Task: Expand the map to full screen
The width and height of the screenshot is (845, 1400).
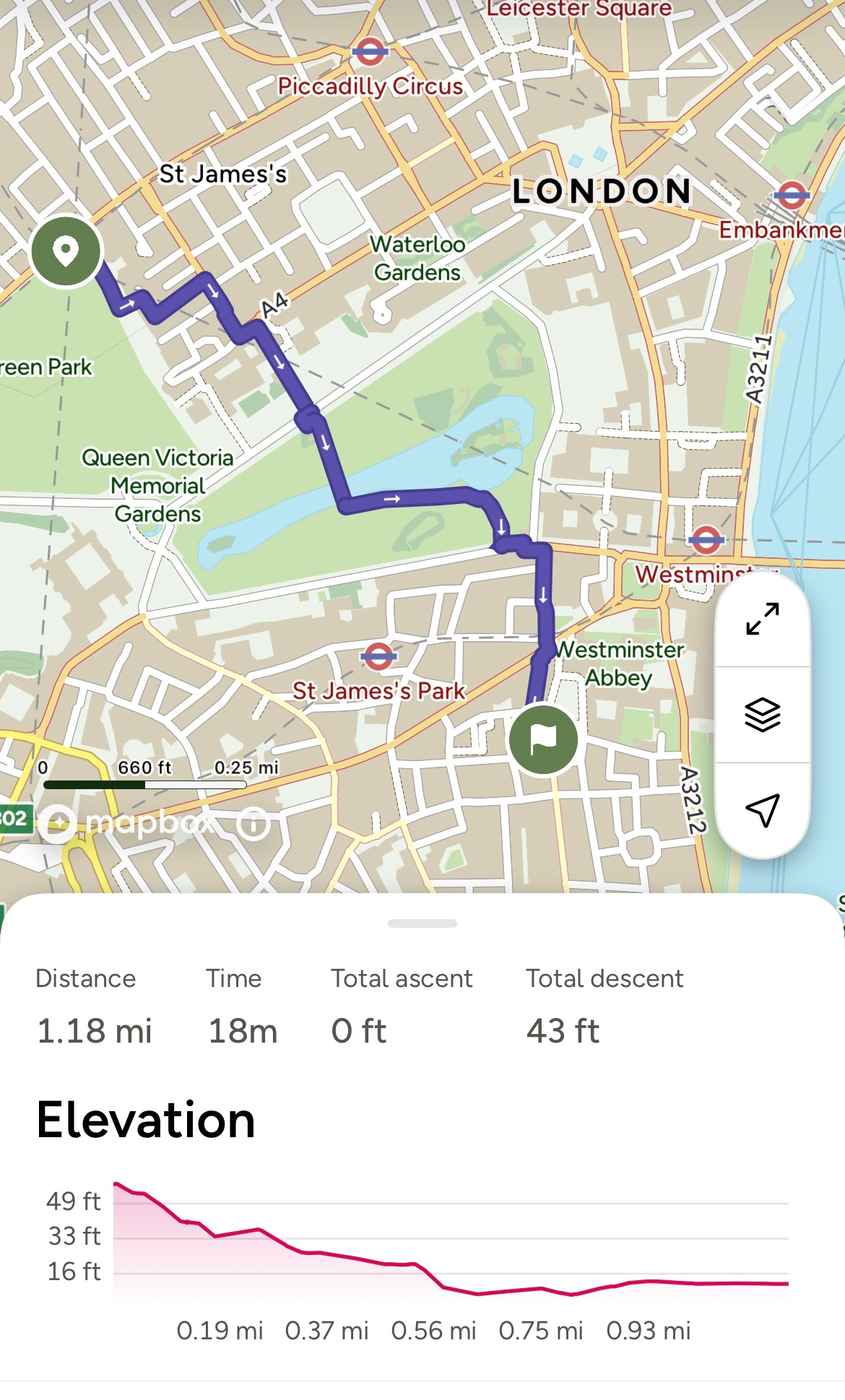Action: coord(762,619)
